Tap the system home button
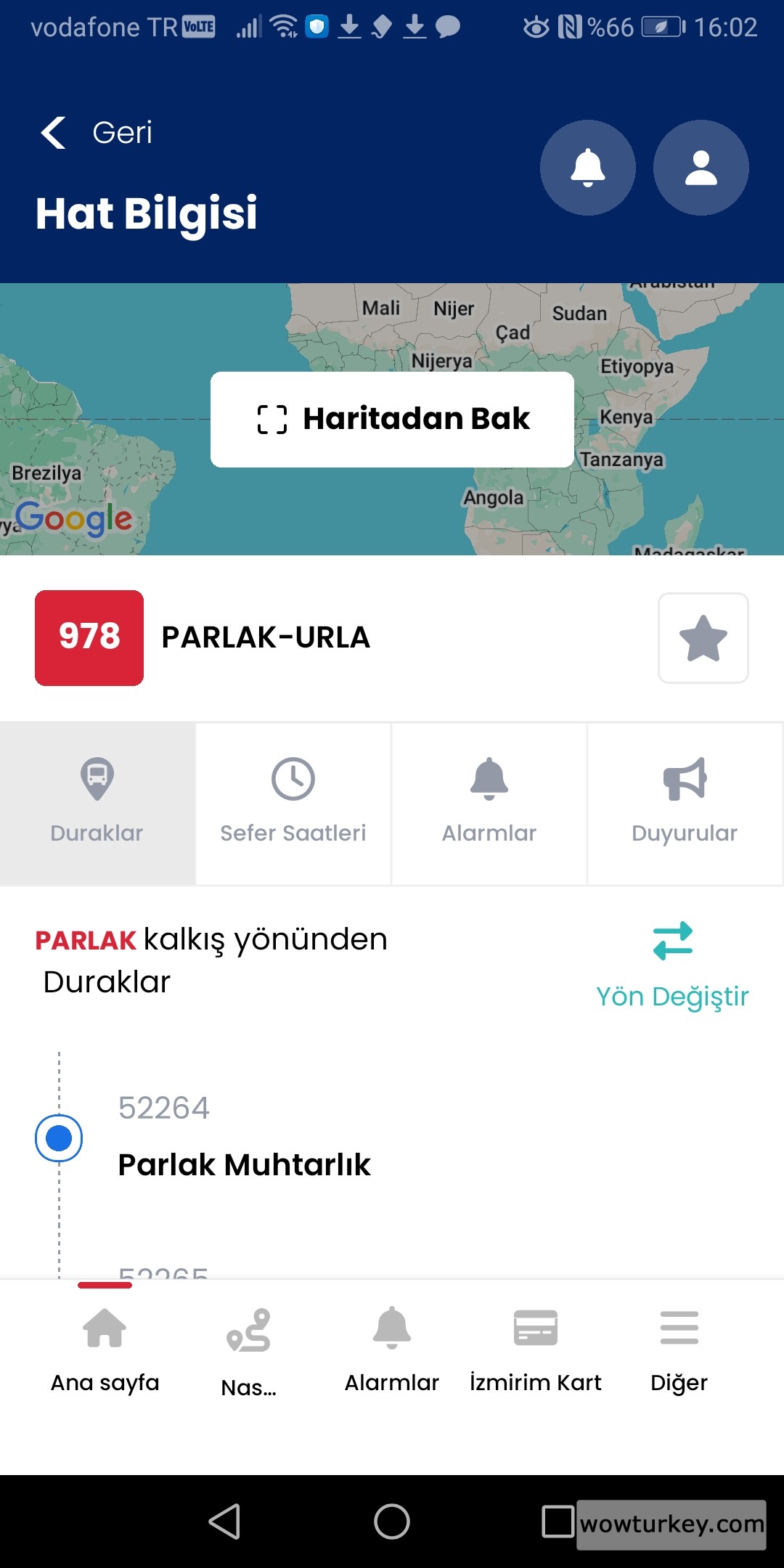The width and height of the screenshot is (784, 1568). click(x=392, y=1521)
